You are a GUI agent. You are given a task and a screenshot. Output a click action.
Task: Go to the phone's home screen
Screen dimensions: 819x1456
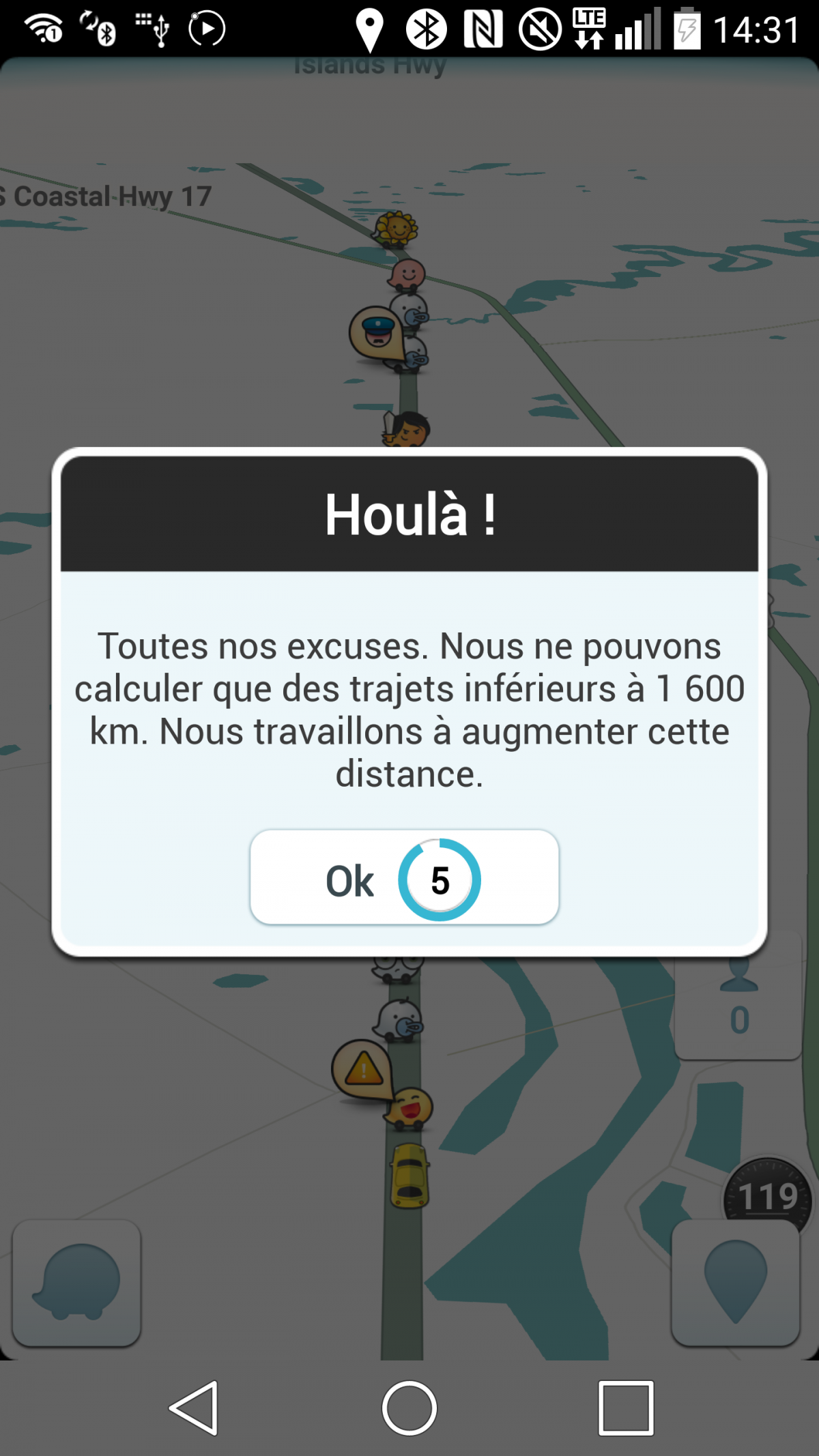pyautogui.click(x=409, y=1408)
